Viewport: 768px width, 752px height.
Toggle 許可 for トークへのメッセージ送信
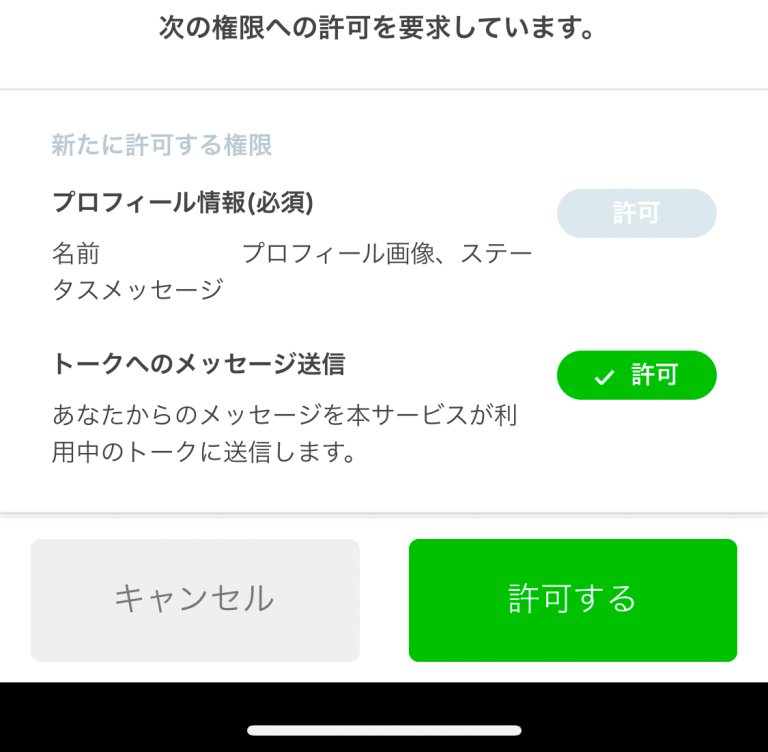636,375
